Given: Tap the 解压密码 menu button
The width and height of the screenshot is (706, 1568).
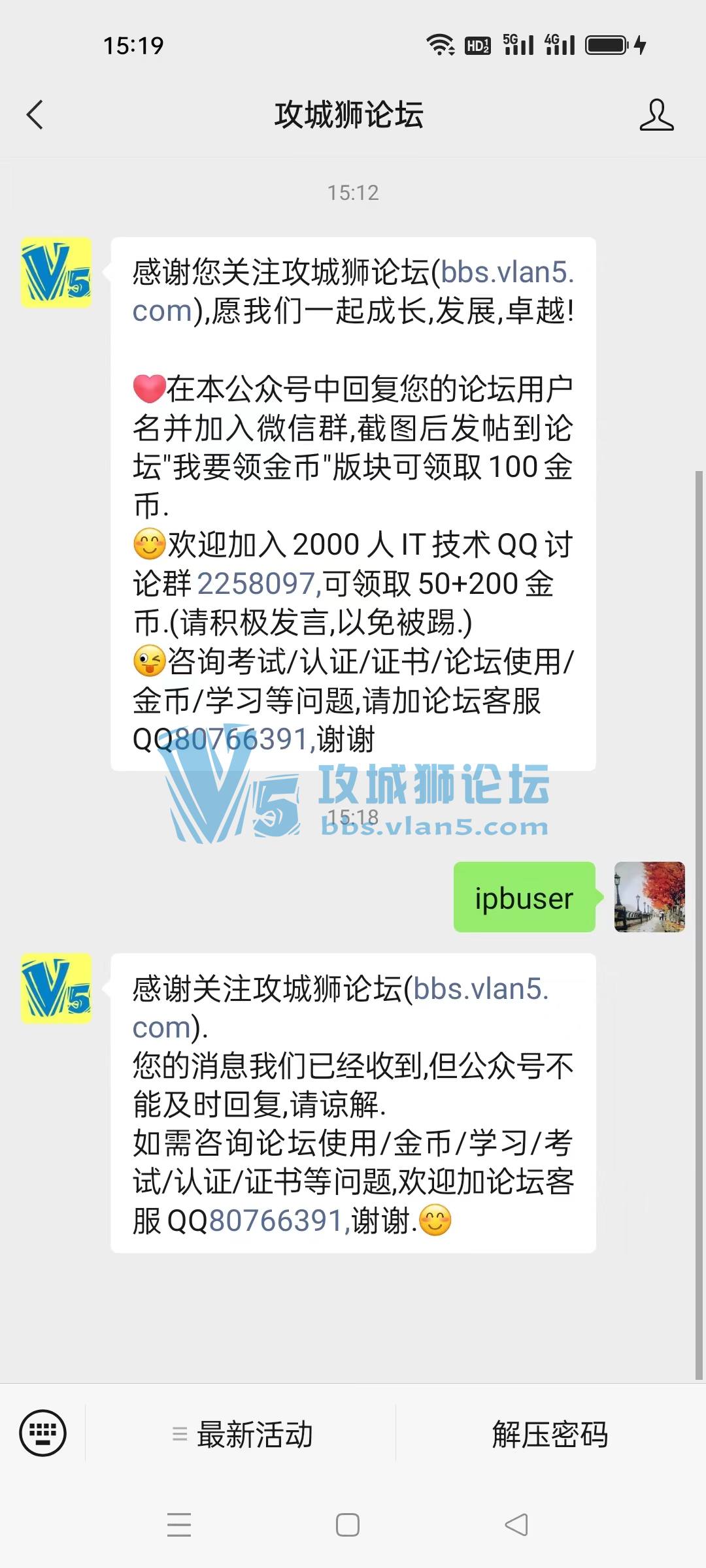Looking at the screenshot, I should click(x=550, y=1434).
